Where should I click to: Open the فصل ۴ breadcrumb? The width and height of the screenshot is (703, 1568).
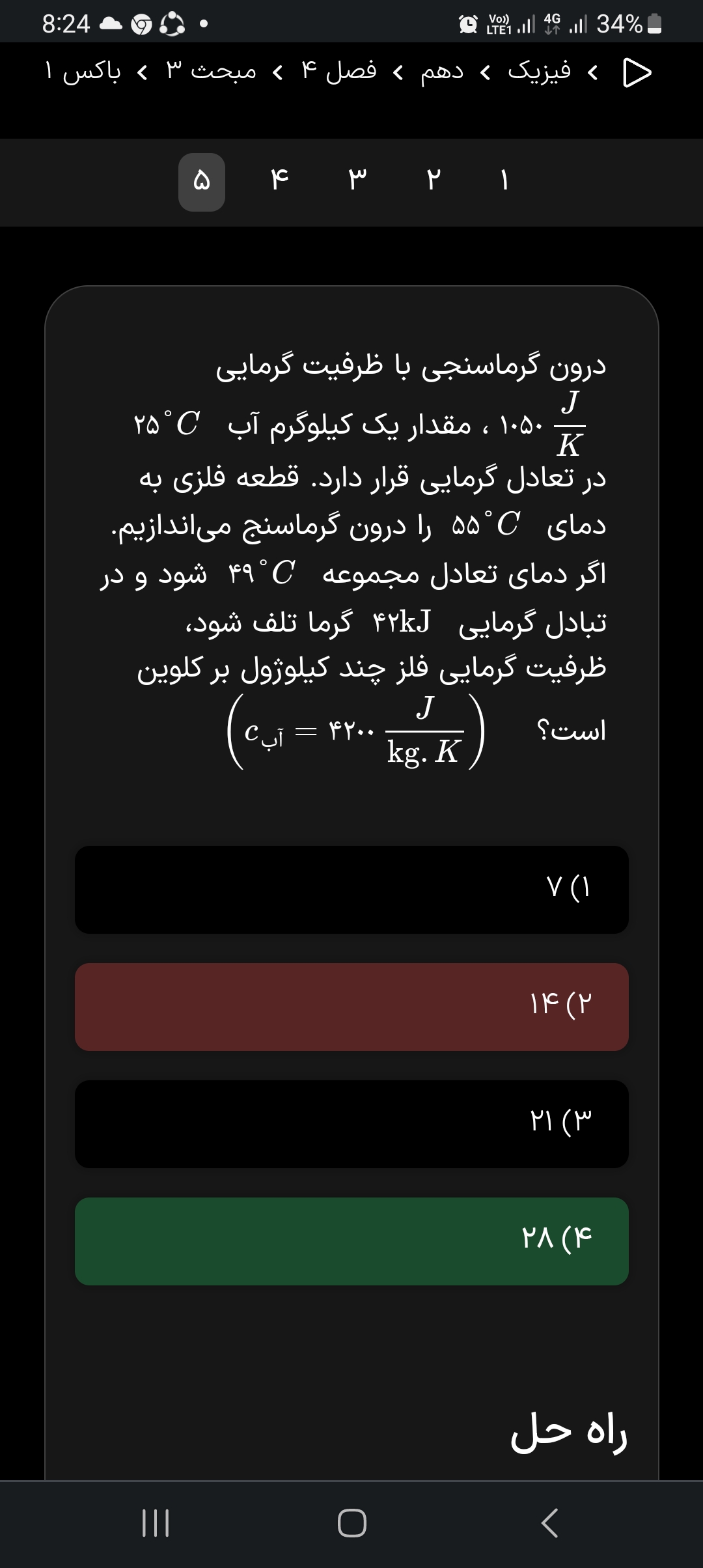pyautogui.click(x=339, y=71)
